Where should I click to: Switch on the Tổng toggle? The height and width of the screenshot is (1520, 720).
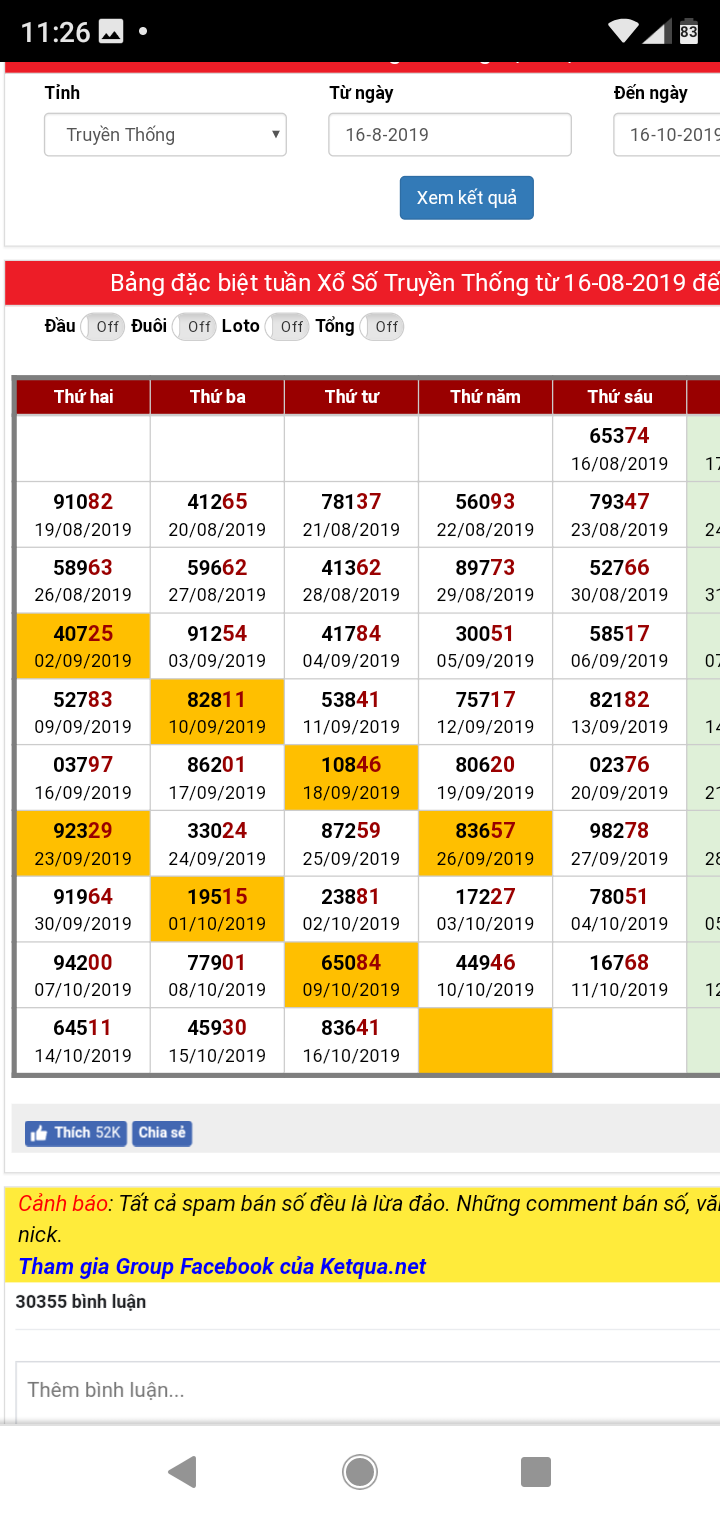click(x=382, y=327)
